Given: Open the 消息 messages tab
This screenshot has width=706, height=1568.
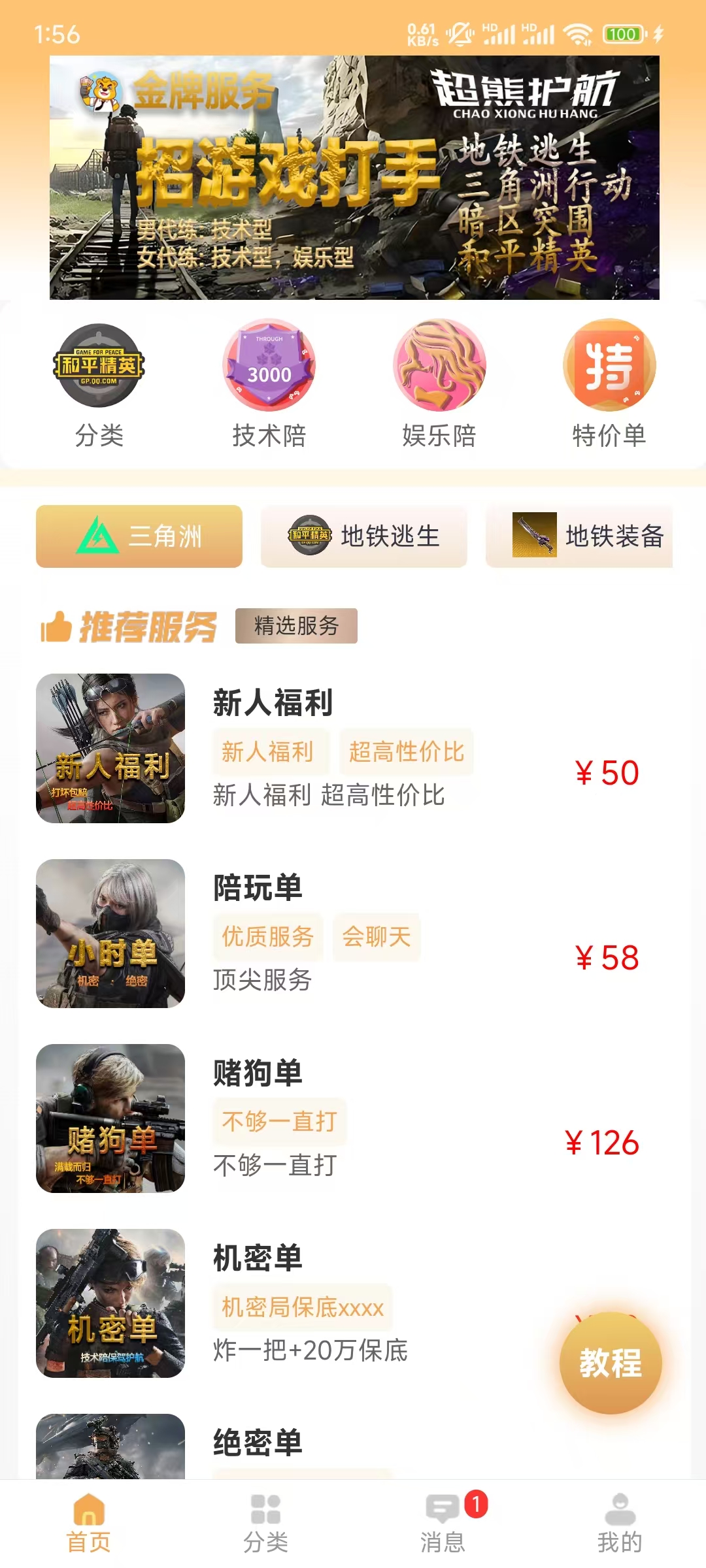Looking at the screenshot, I should click(x=443, y=1524).
